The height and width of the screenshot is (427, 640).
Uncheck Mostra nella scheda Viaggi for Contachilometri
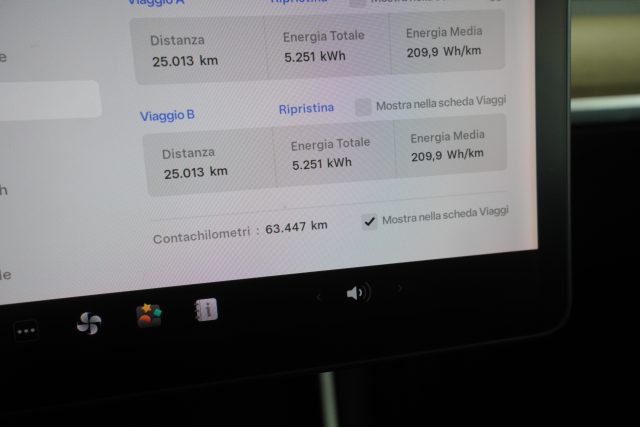pyautogui.click(x=370, y=221)
